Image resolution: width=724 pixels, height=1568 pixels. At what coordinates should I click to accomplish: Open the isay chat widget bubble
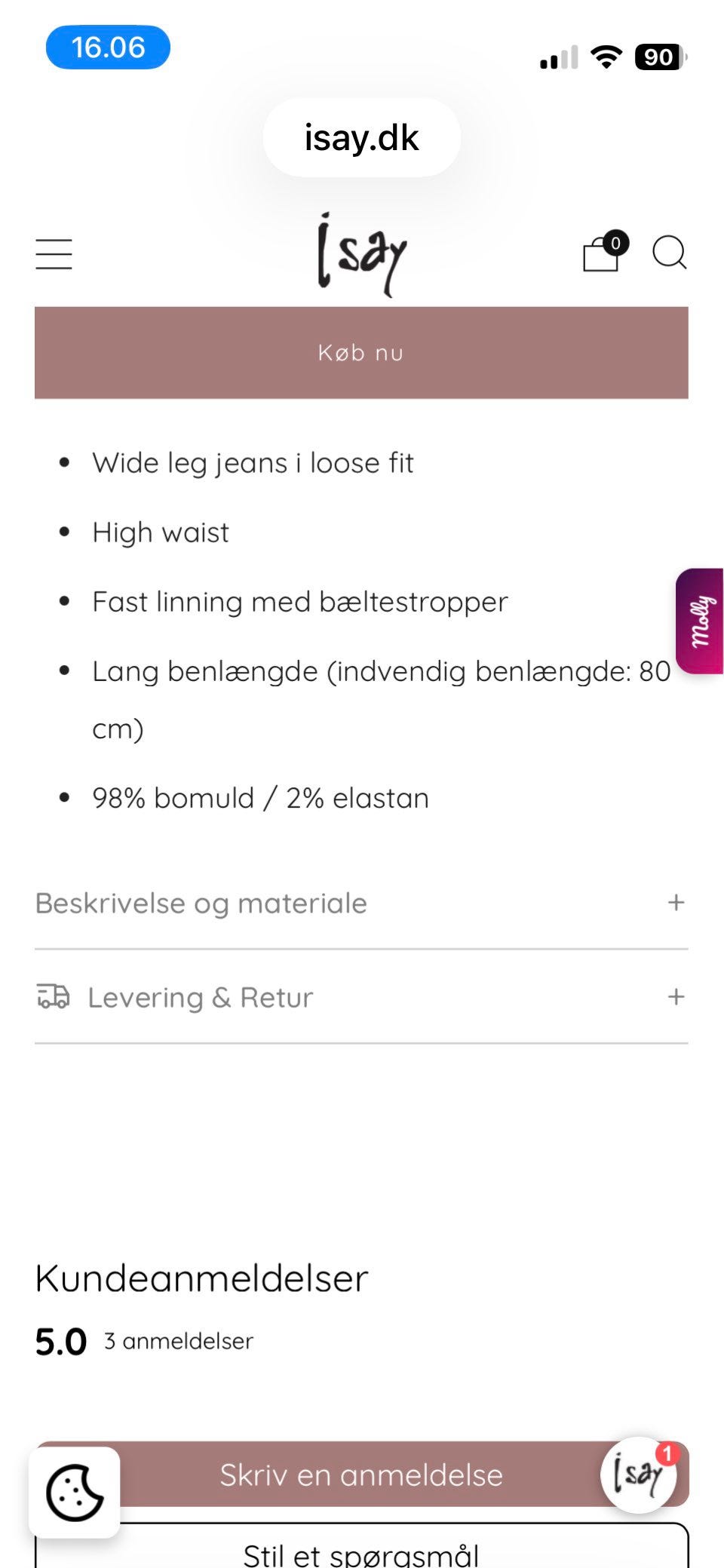[x=638, y=1476]
